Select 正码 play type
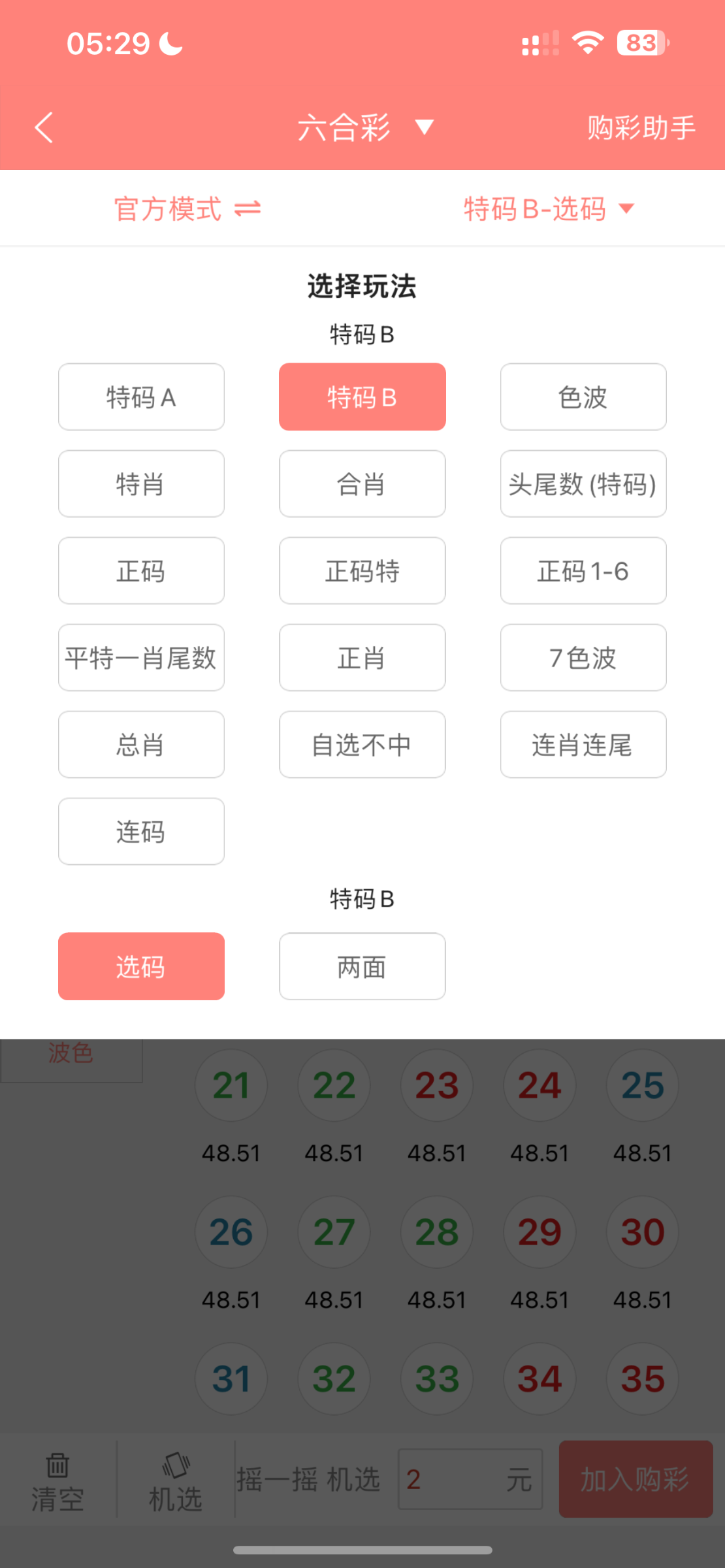The height and width of the screenshot is (1568, 725). coord(141,571)
